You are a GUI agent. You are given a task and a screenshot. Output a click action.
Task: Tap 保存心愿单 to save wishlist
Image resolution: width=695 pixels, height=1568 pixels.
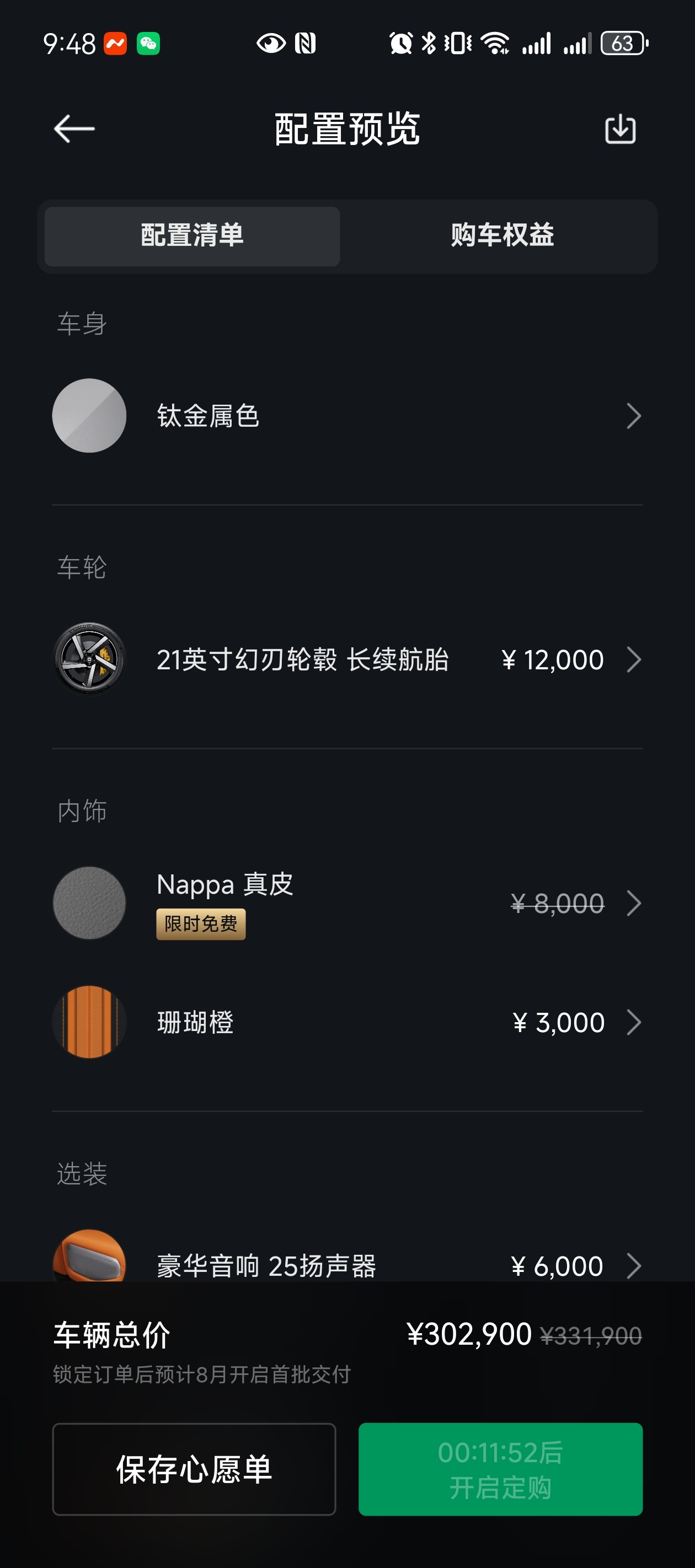194,1469
